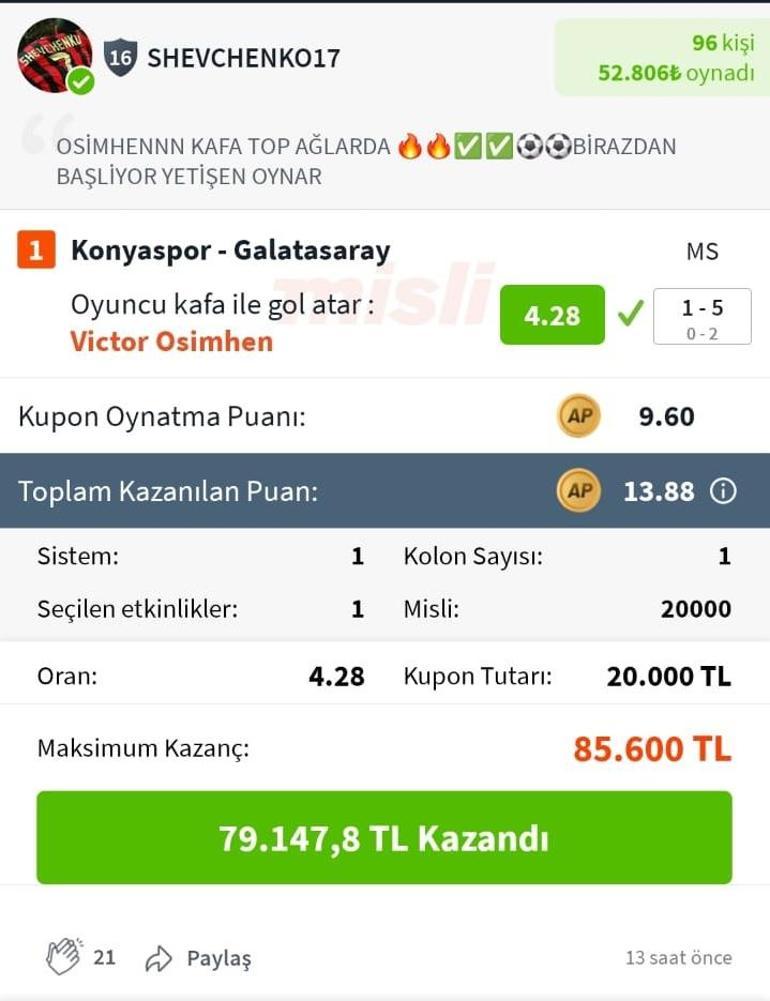Viewport: 770px width, 1001px height.
Task: Open the Konyaspor - Galatasaray match
Action: [x=230, y=250]
